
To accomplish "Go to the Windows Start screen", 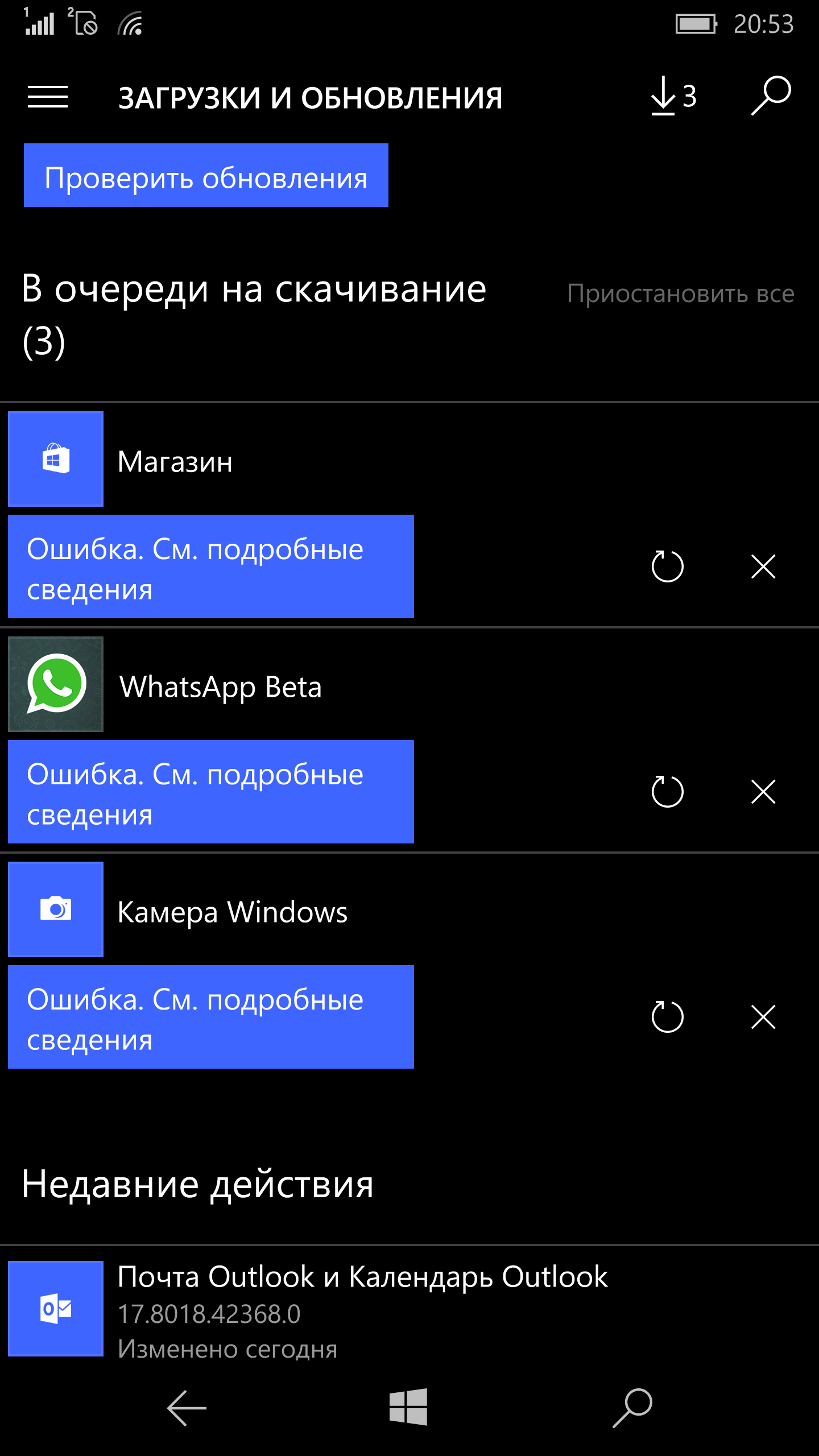I will 408,1407.
